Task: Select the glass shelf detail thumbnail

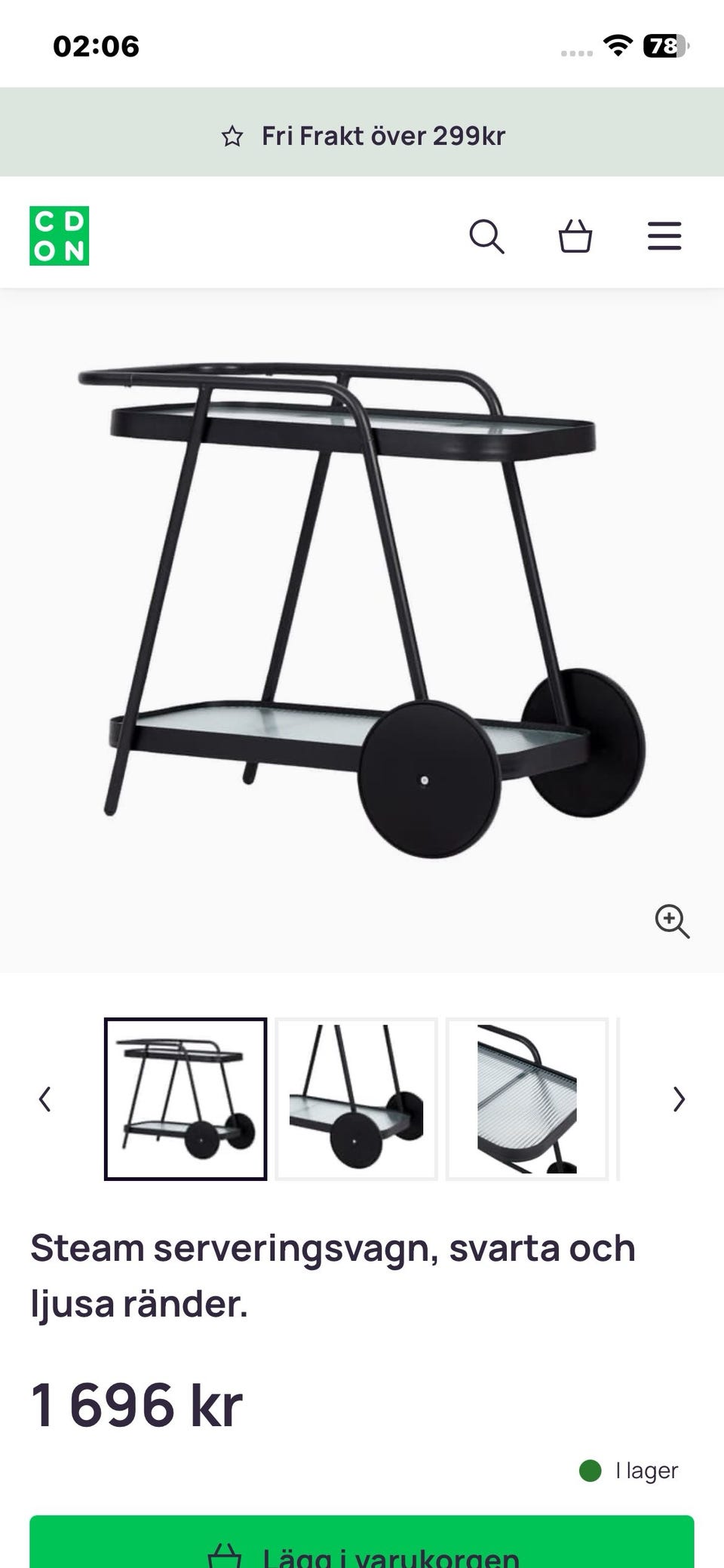Action: [x=526, y=1099]
